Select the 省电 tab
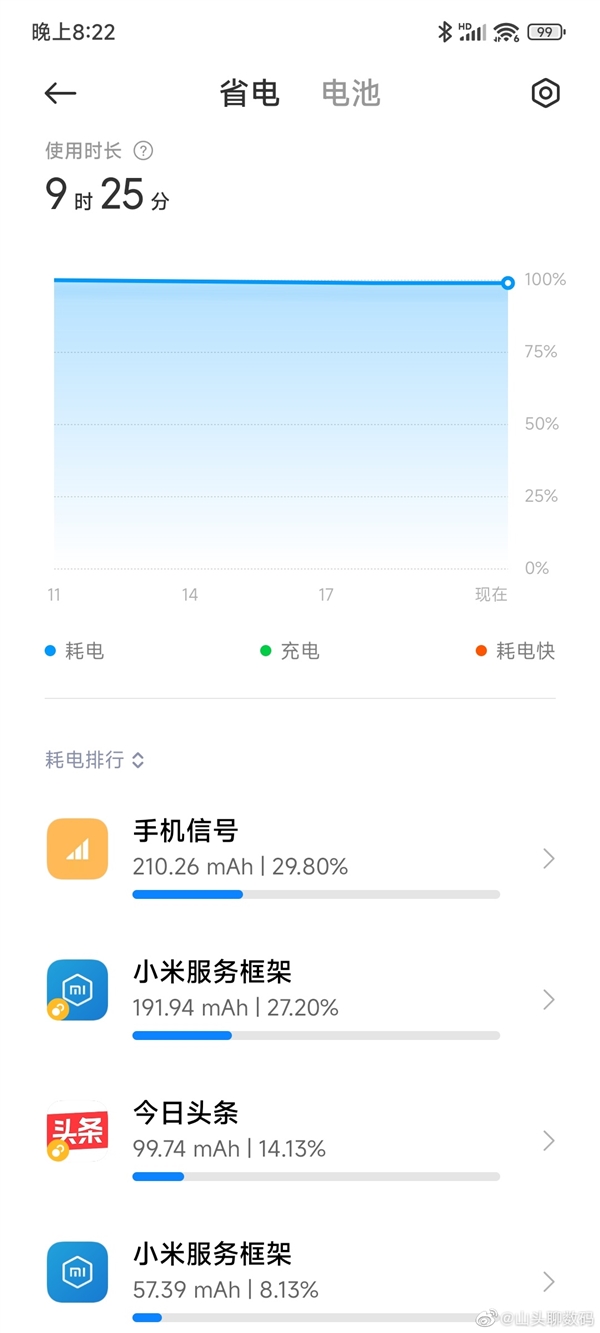 [x=249, y=93]
